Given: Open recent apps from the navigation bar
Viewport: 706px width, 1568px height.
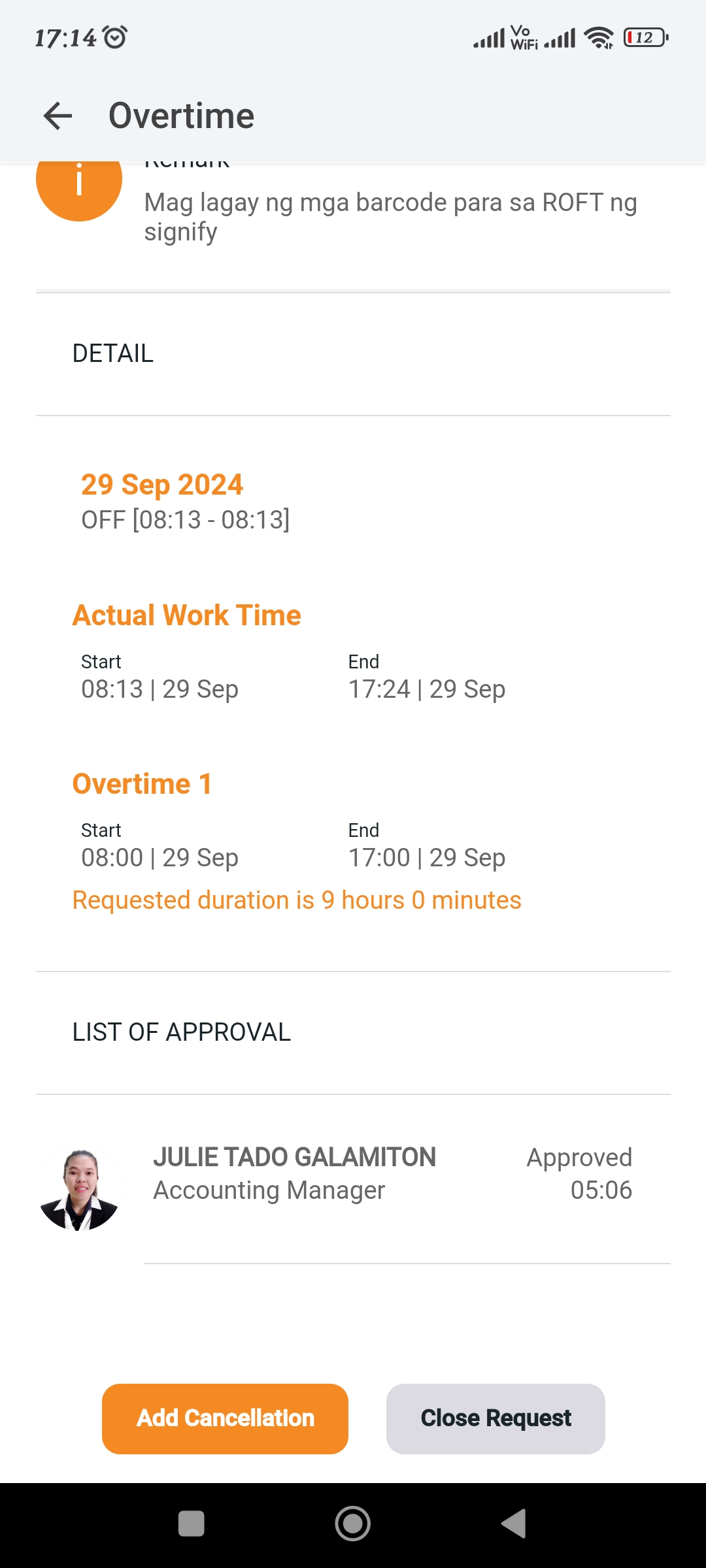Looking at the screenshot, I should point(192,1524).
